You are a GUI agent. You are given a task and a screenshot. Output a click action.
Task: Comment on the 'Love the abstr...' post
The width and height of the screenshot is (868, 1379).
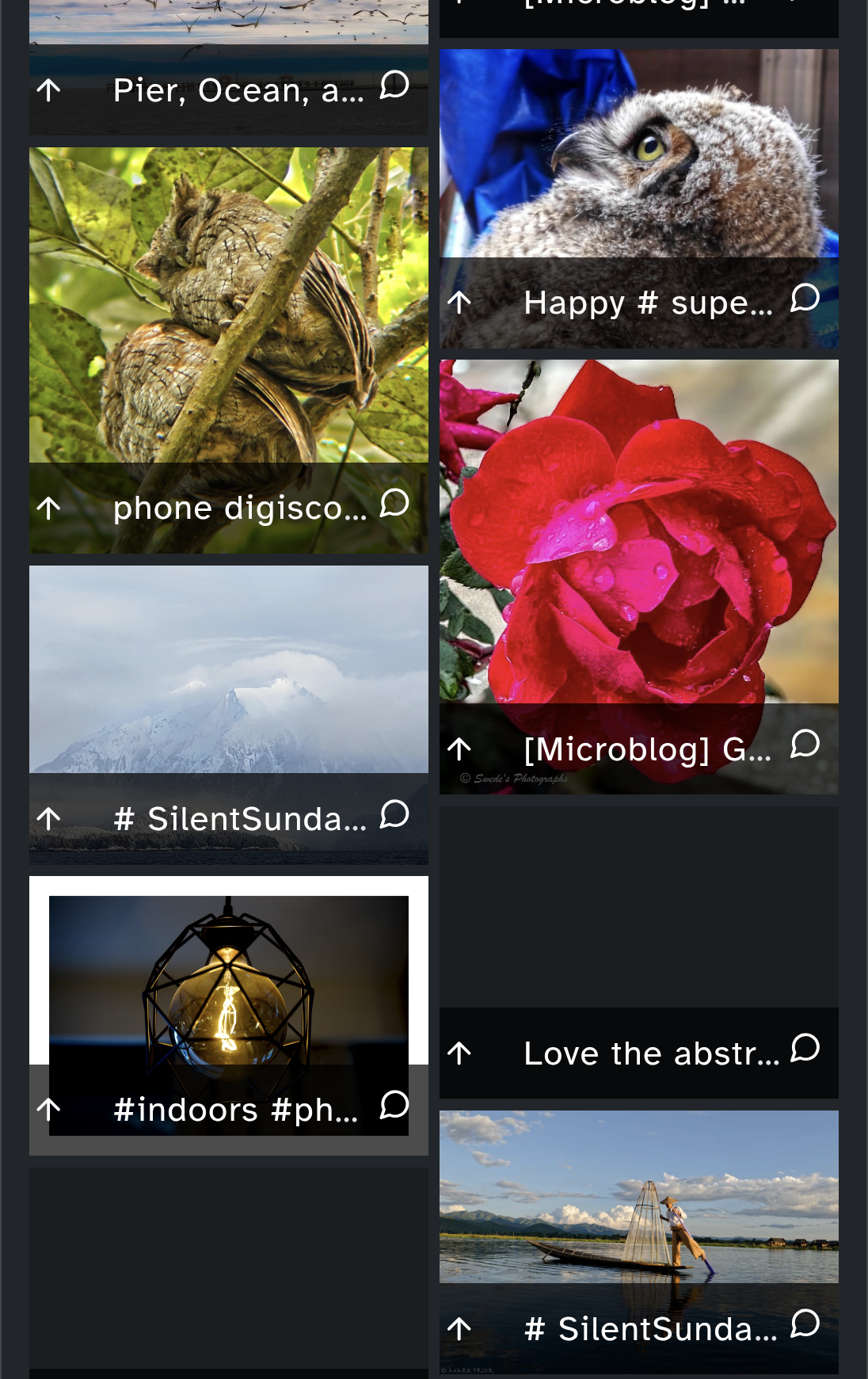[805, 1048]
